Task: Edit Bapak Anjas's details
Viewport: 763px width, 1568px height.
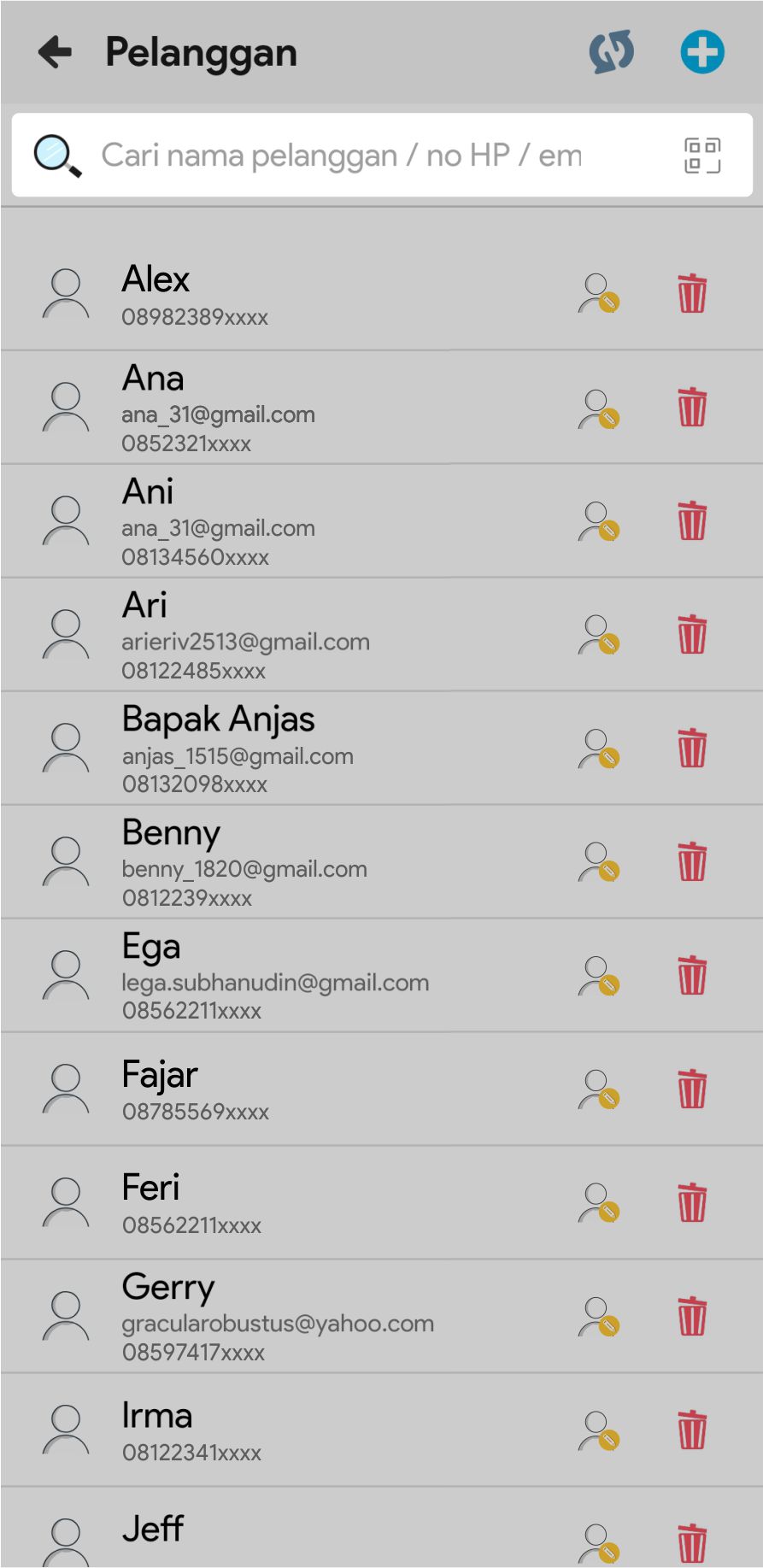Action: pyautogui.click(x=599, y=749)
